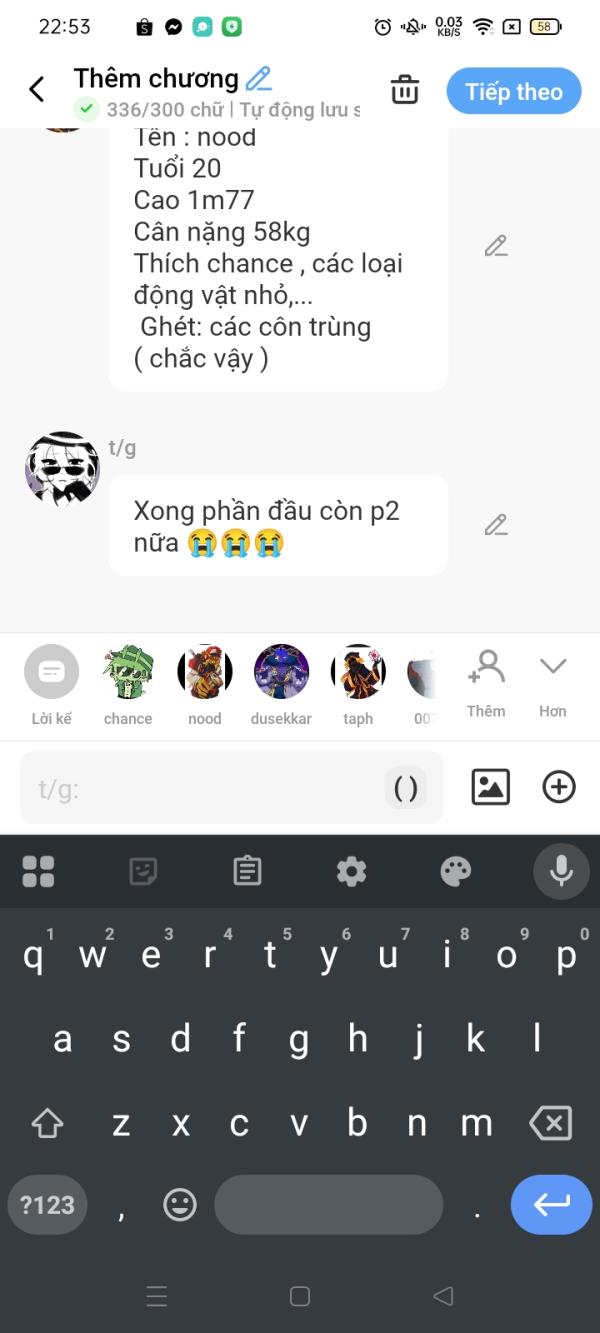Hit the keyboard backspace key
This screenshot has width=600, height=1333.
551,1123
